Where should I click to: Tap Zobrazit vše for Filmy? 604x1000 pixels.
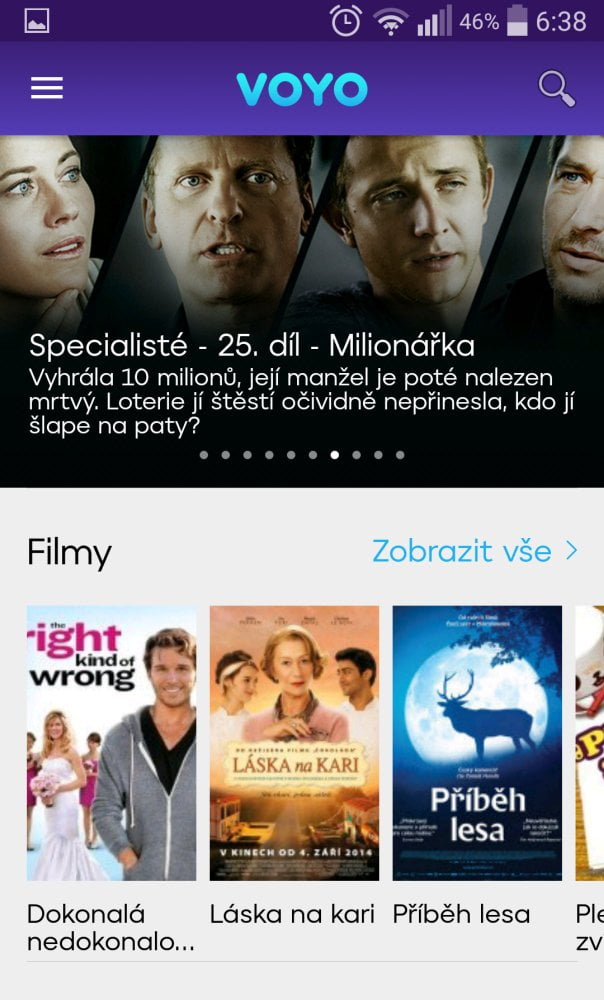click(x=474, y=550)
